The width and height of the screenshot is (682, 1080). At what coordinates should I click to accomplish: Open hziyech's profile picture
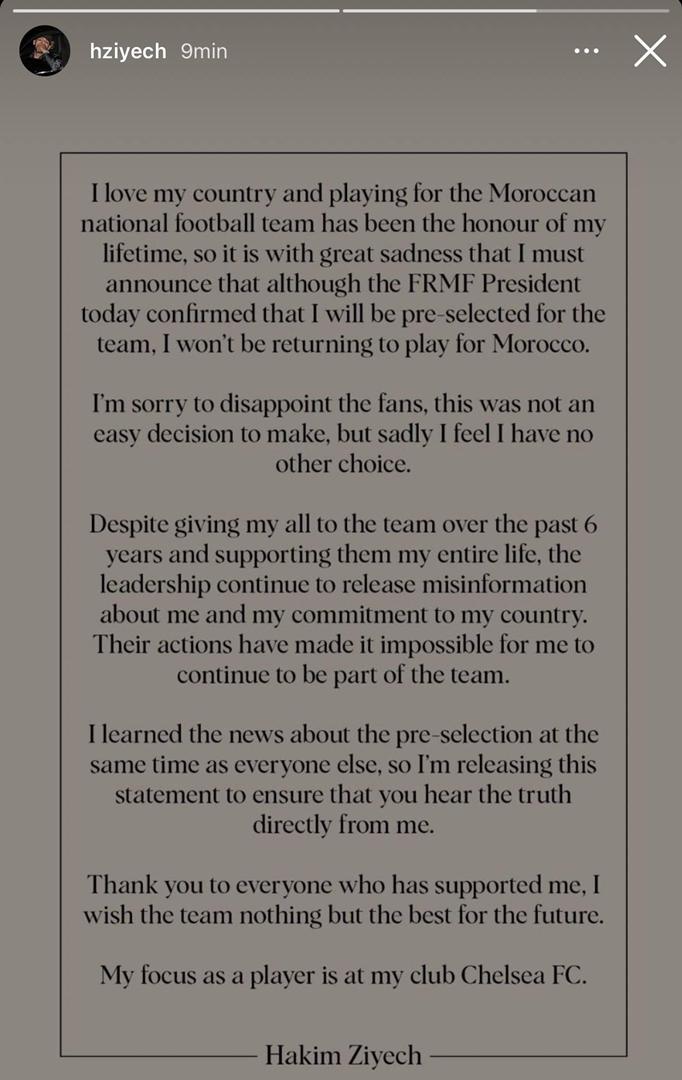45,51
